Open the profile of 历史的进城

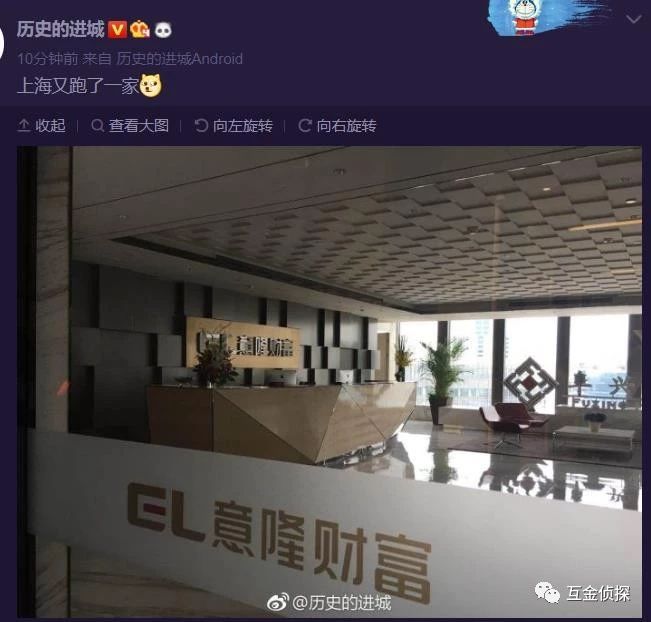coord(60,29)
